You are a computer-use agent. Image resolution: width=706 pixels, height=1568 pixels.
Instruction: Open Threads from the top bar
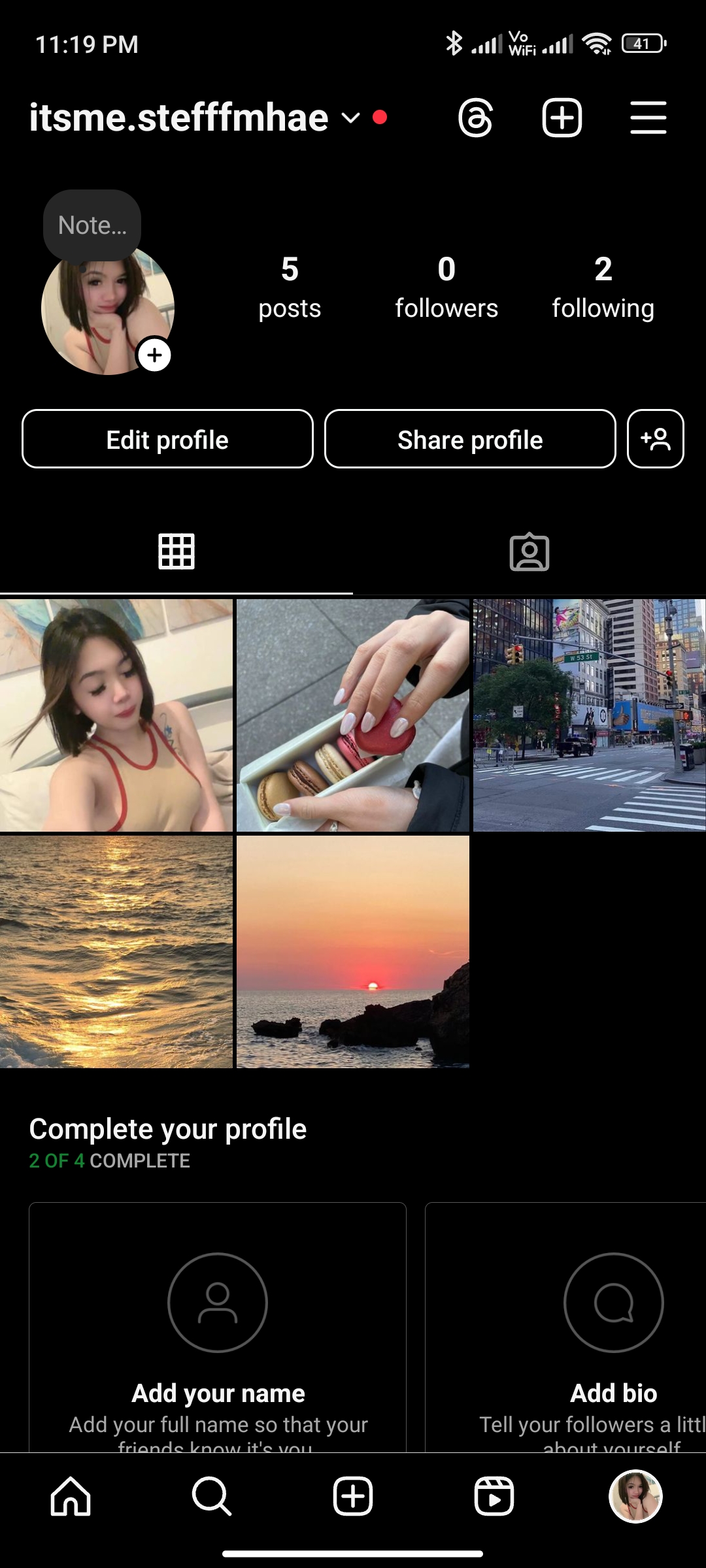pos(475,118)
